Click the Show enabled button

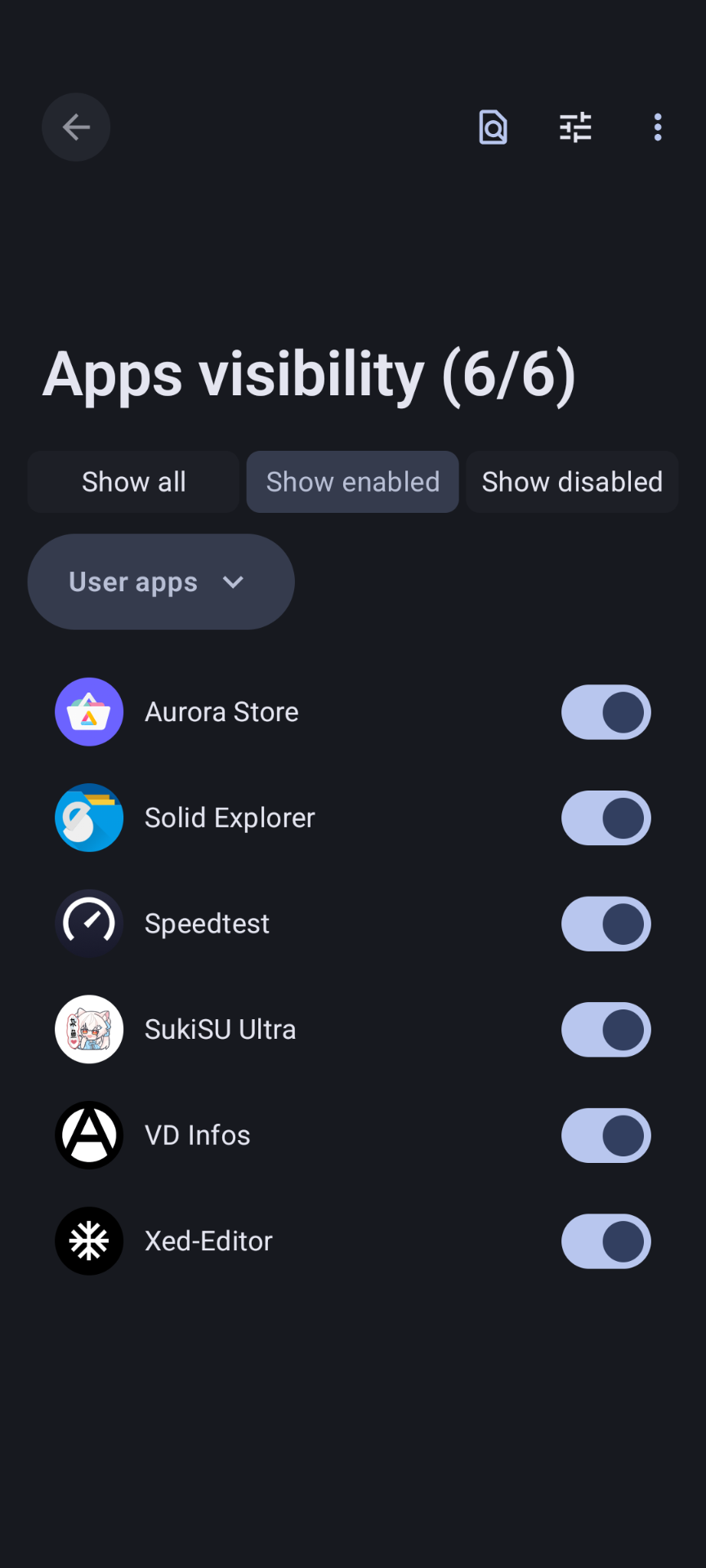coord(352,482)
